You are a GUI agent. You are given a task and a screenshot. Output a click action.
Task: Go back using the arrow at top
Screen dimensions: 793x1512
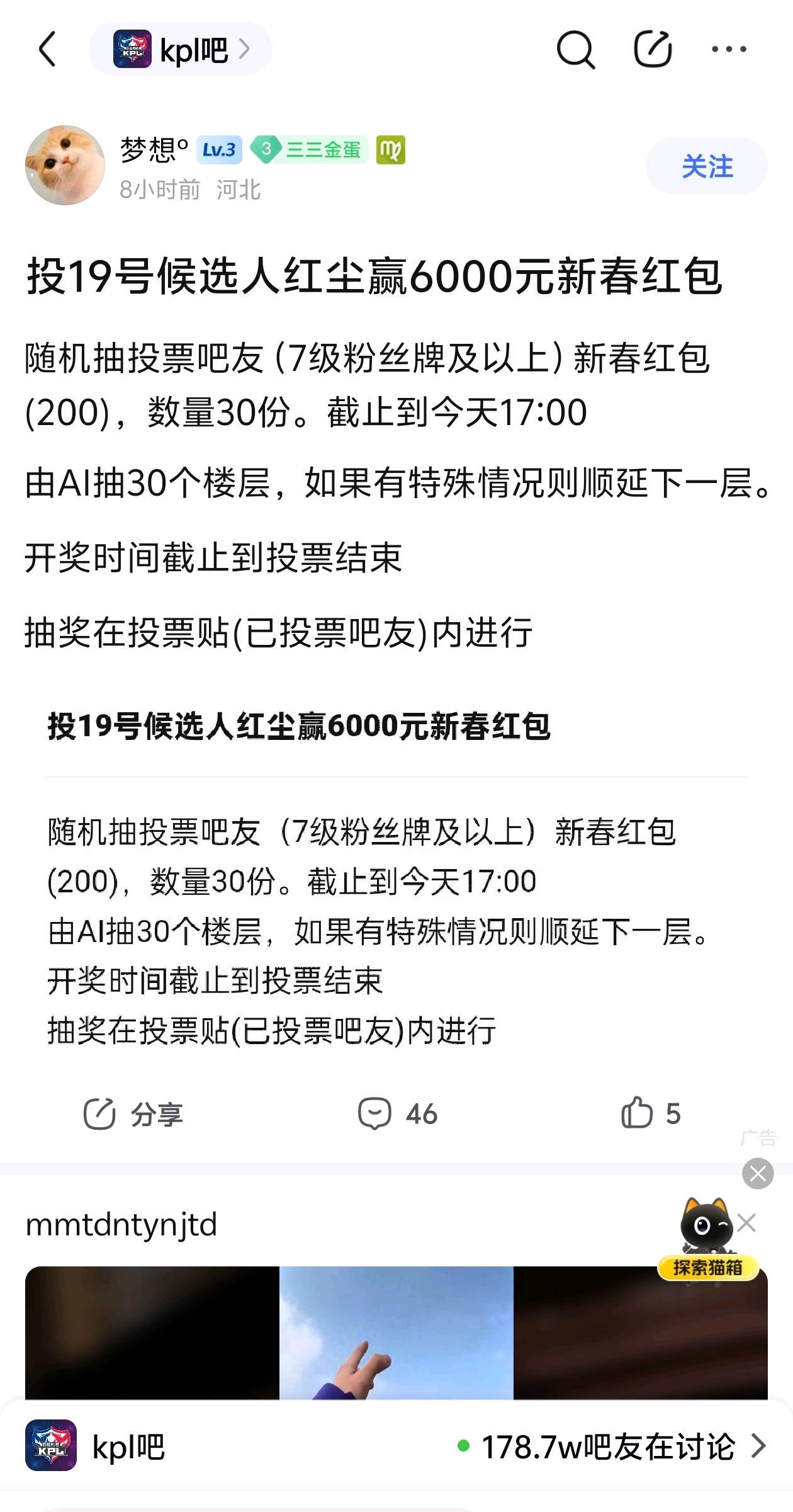click(x=48, y=49)
